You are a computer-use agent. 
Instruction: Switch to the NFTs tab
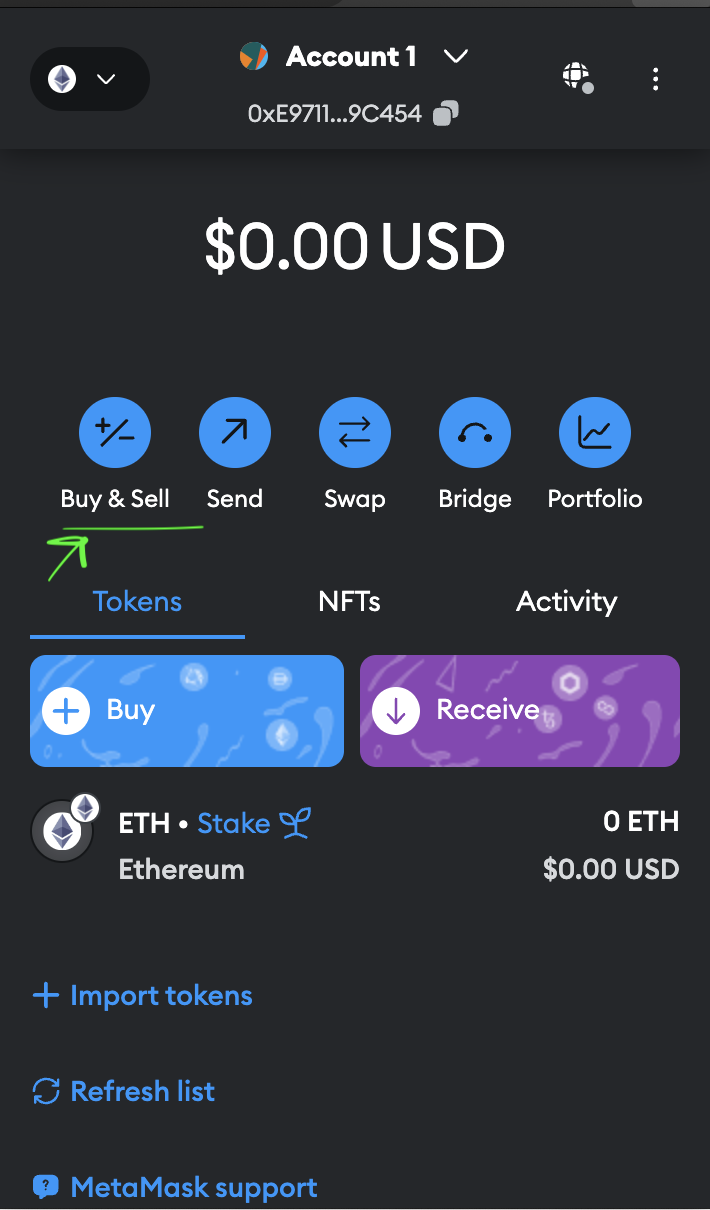[x=349, y=602]
